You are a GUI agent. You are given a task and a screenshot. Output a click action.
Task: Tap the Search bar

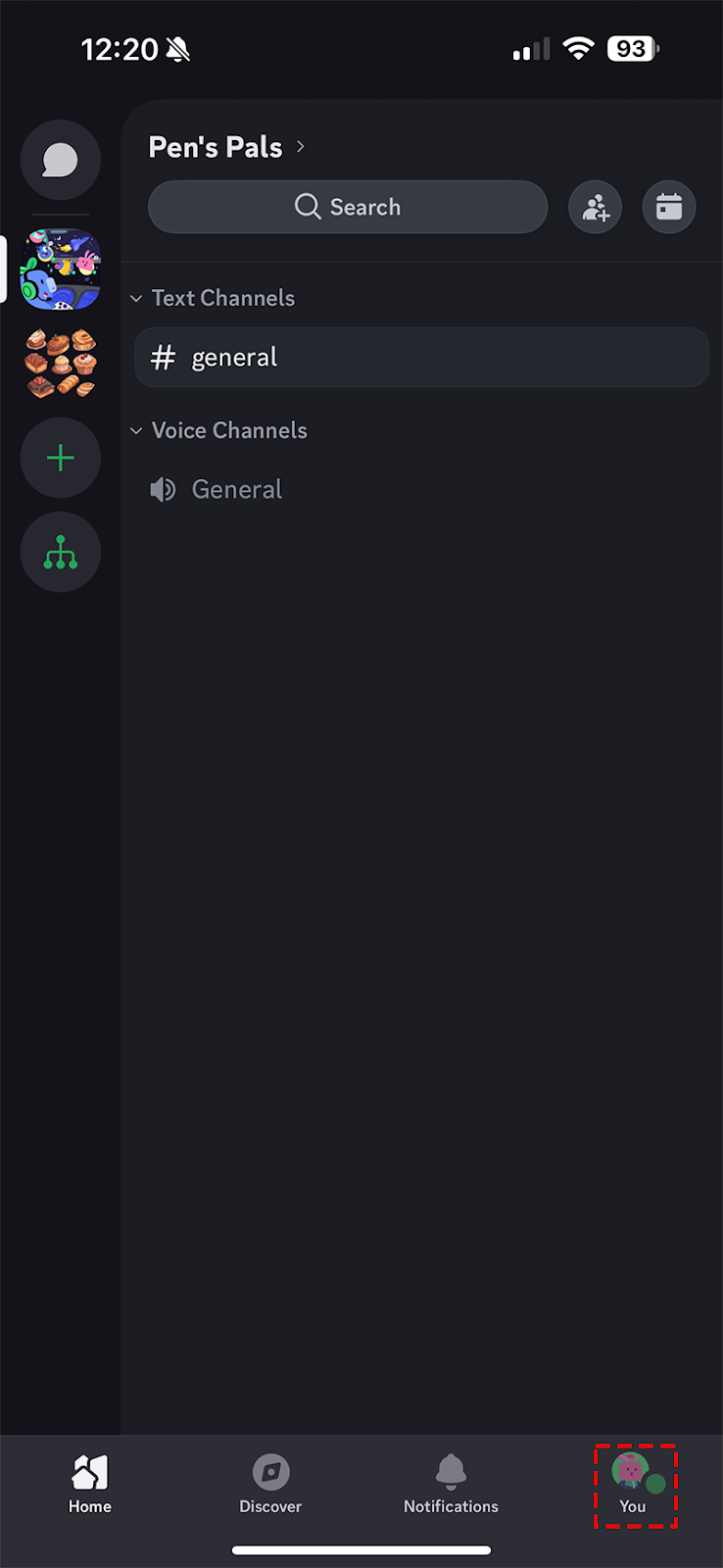tap(348, 207)
